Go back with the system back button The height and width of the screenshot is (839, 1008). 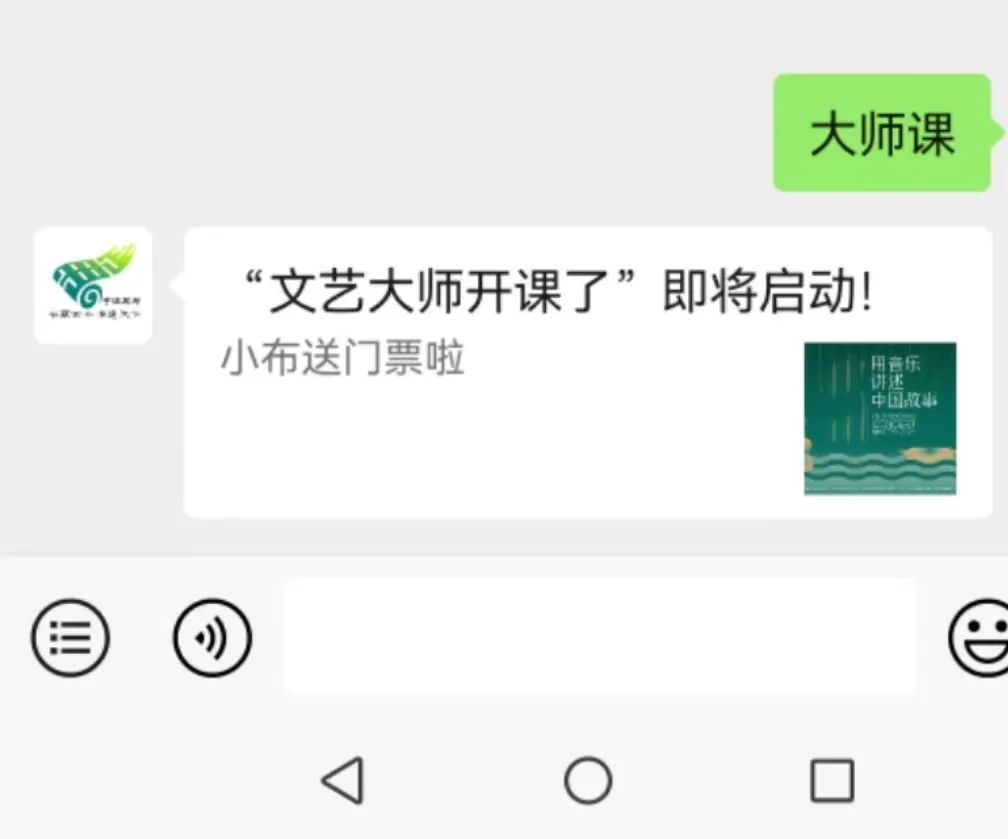343,780
